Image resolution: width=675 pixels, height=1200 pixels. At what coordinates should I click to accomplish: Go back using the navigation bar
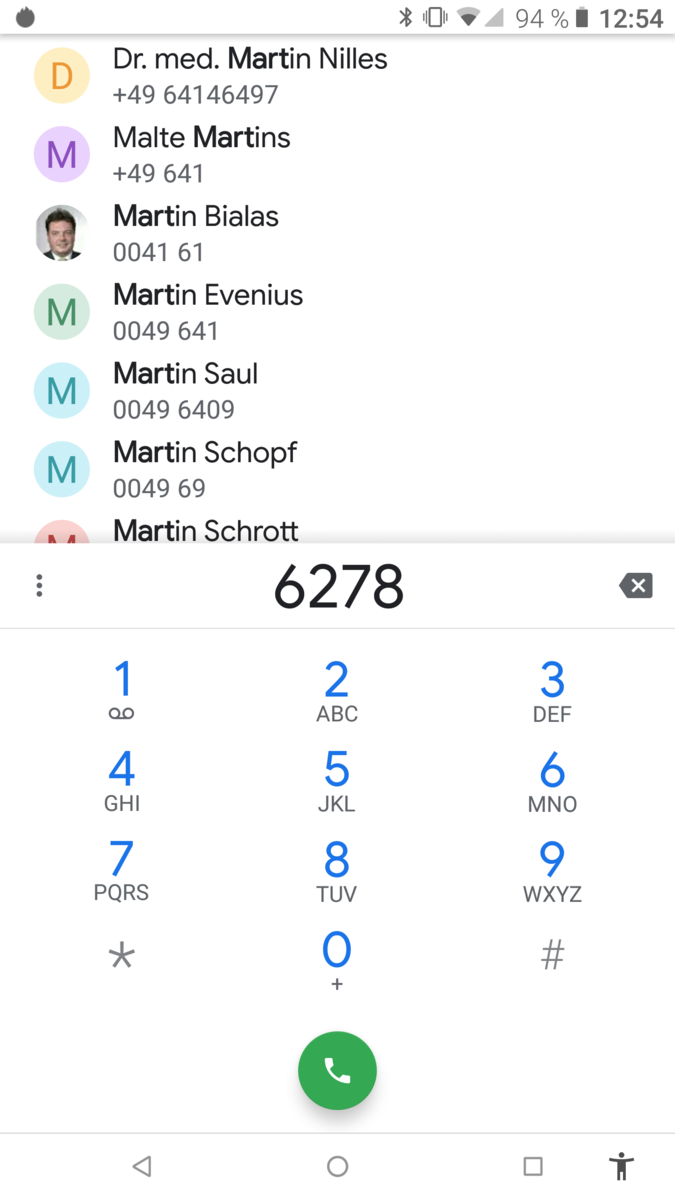pyautogui.click(x=142, y=1166)
